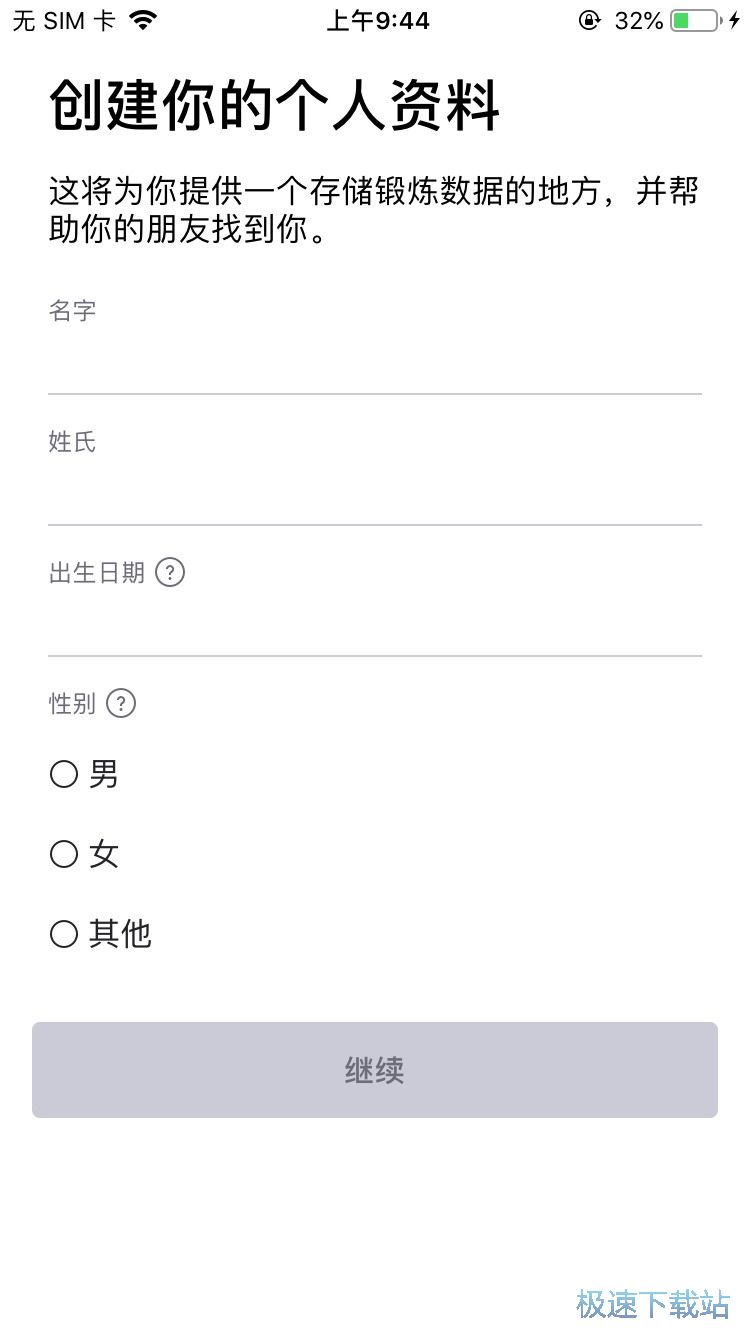
Task: Open the gender help question mark icon
Action: (x=121, y=704)
